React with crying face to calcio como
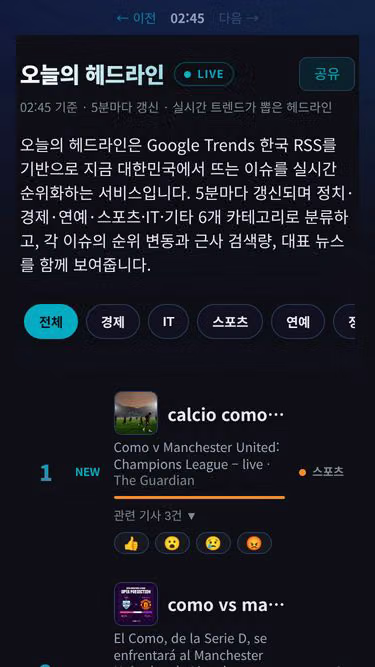This screenshot has width=375, height=667. pyautogui.click(x=213, y=543)
